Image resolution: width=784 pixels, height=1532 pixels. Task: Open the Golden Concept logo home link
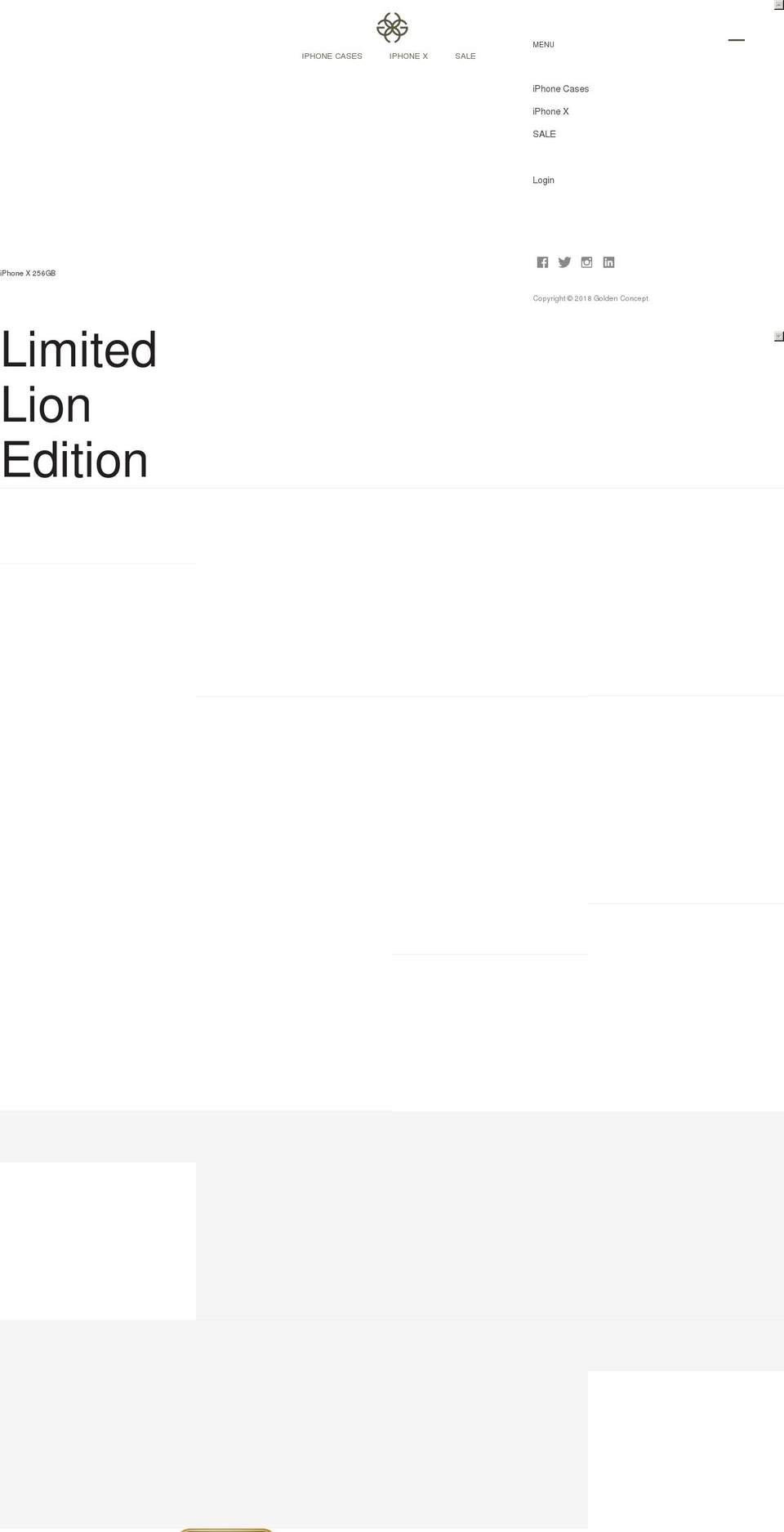392,27
